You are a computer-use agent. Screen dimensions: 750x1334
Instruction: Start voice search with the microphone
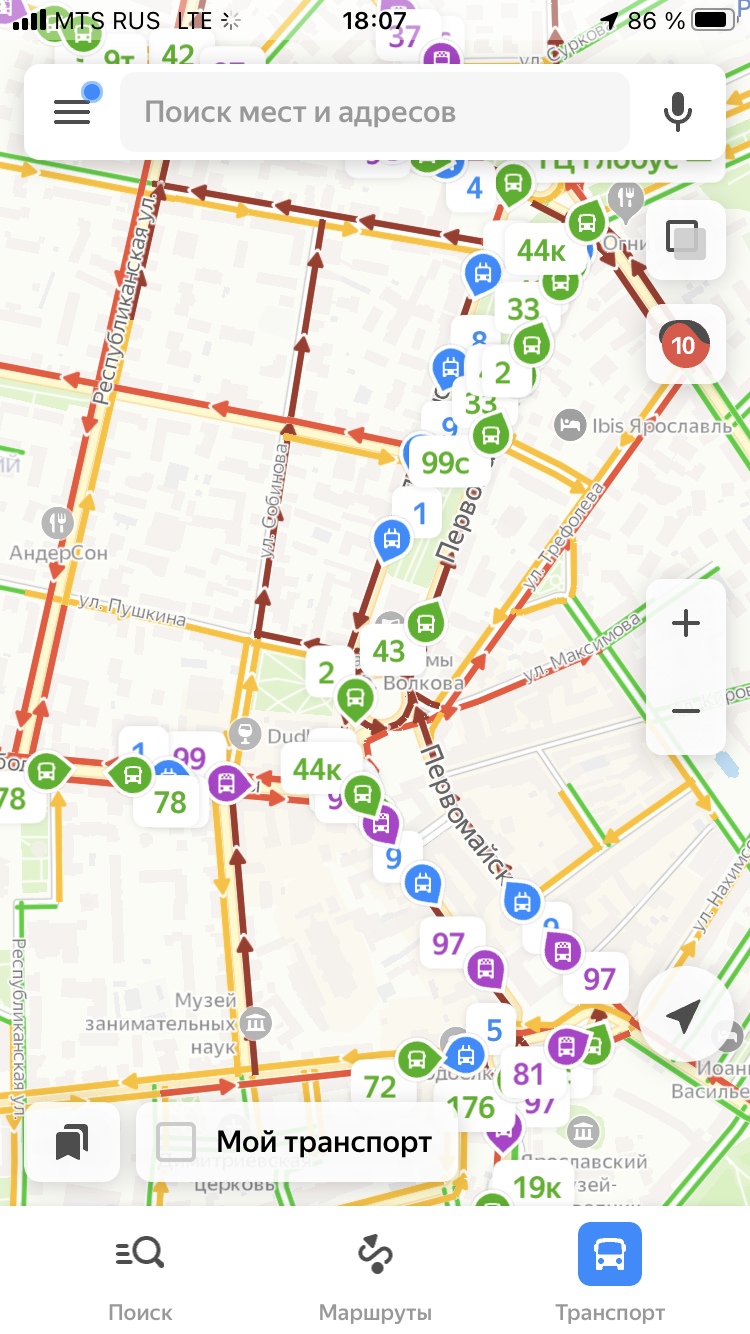[x=677, y=111]
